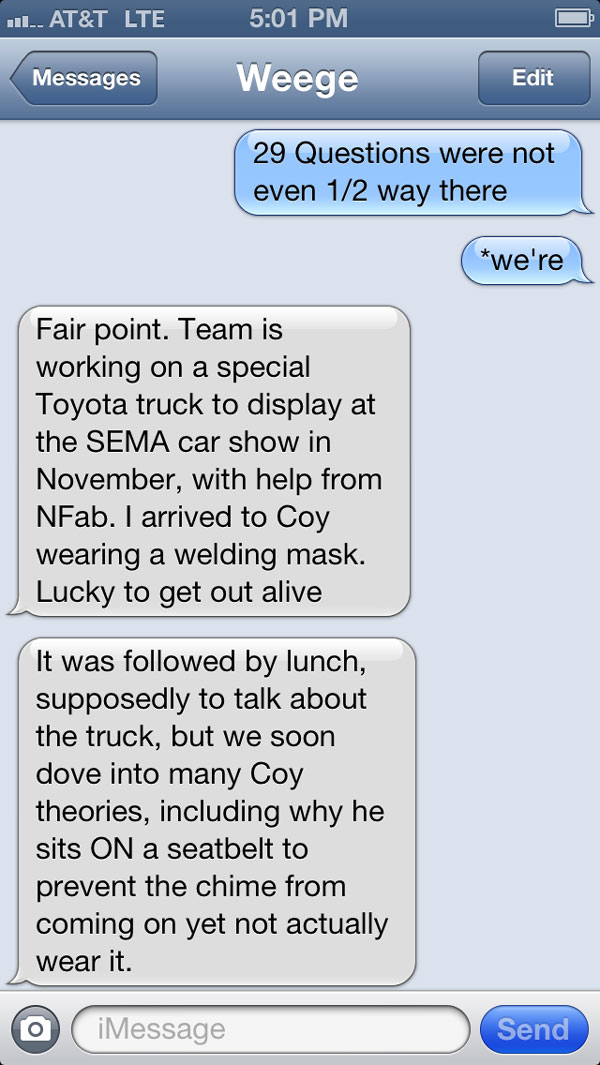Image resolution: width=600 pixels, height=1065 pixels.
Task: Open the camera attachment icon
Action: coord(35,1029)
